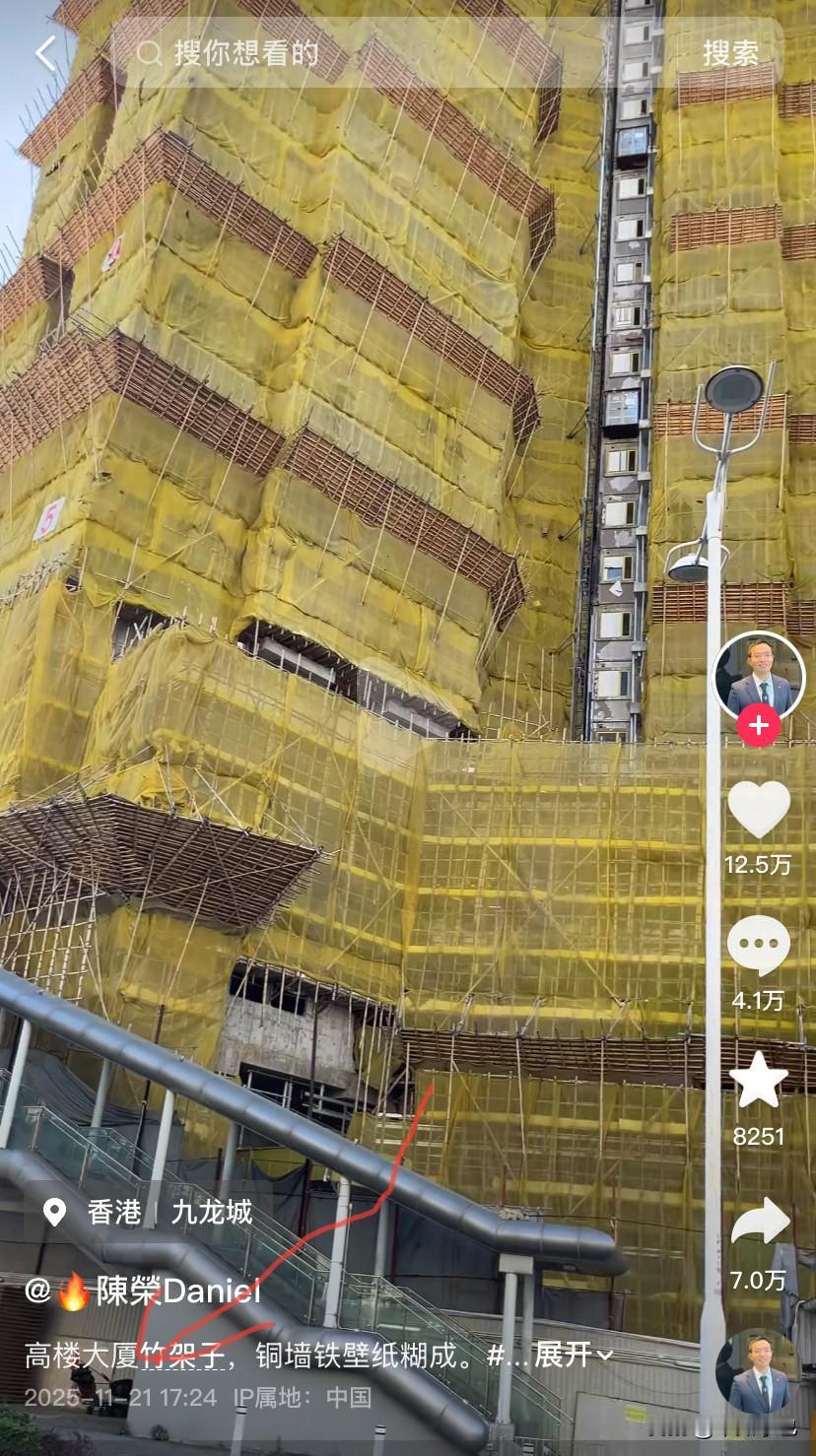Expand the caption with 展开
This screenshot has height=1456, width=816.
point(573,1356)
